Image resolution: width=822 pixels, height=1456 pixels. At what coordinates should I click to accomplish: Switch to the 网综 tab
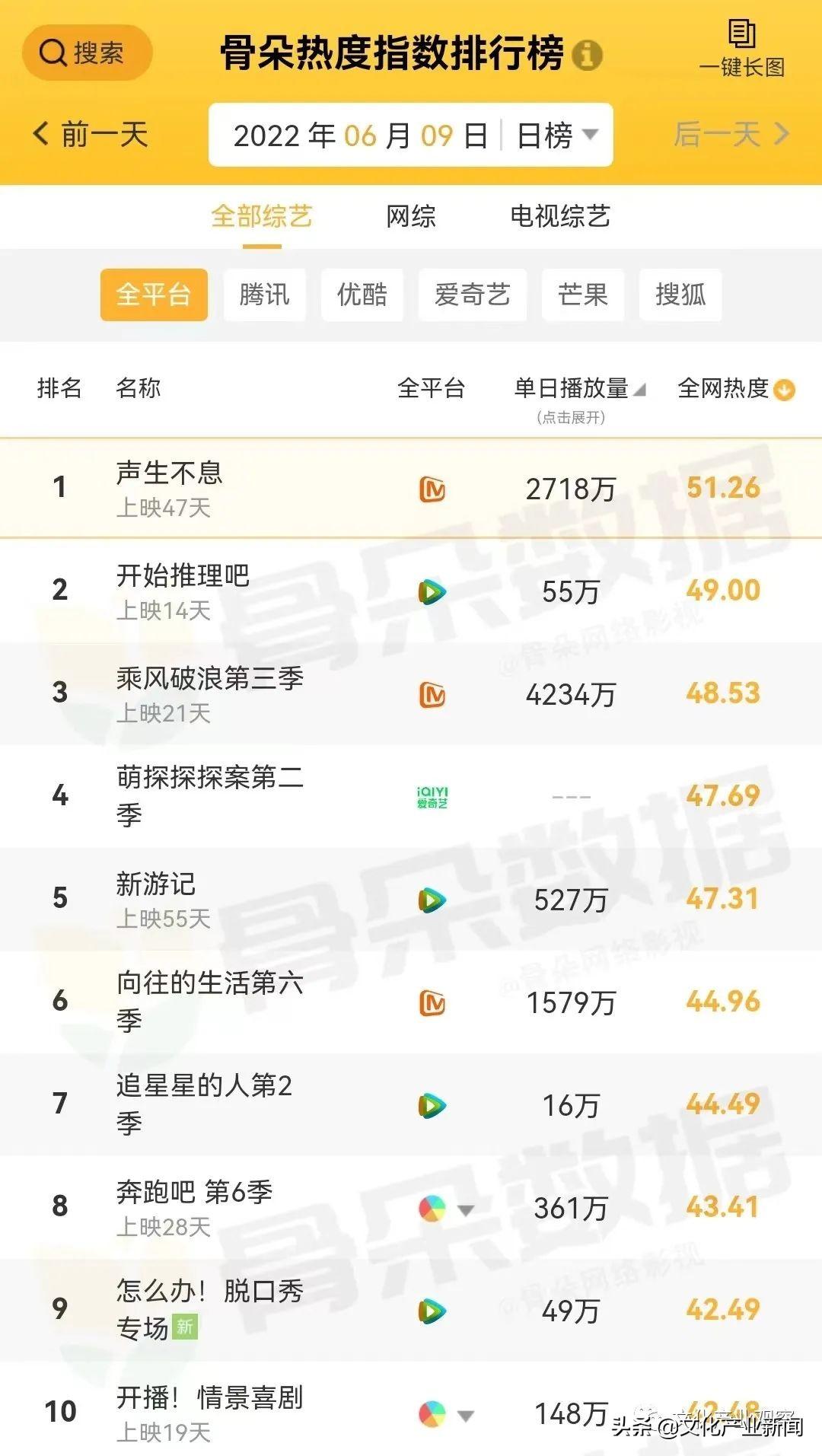tap(410, 216)
